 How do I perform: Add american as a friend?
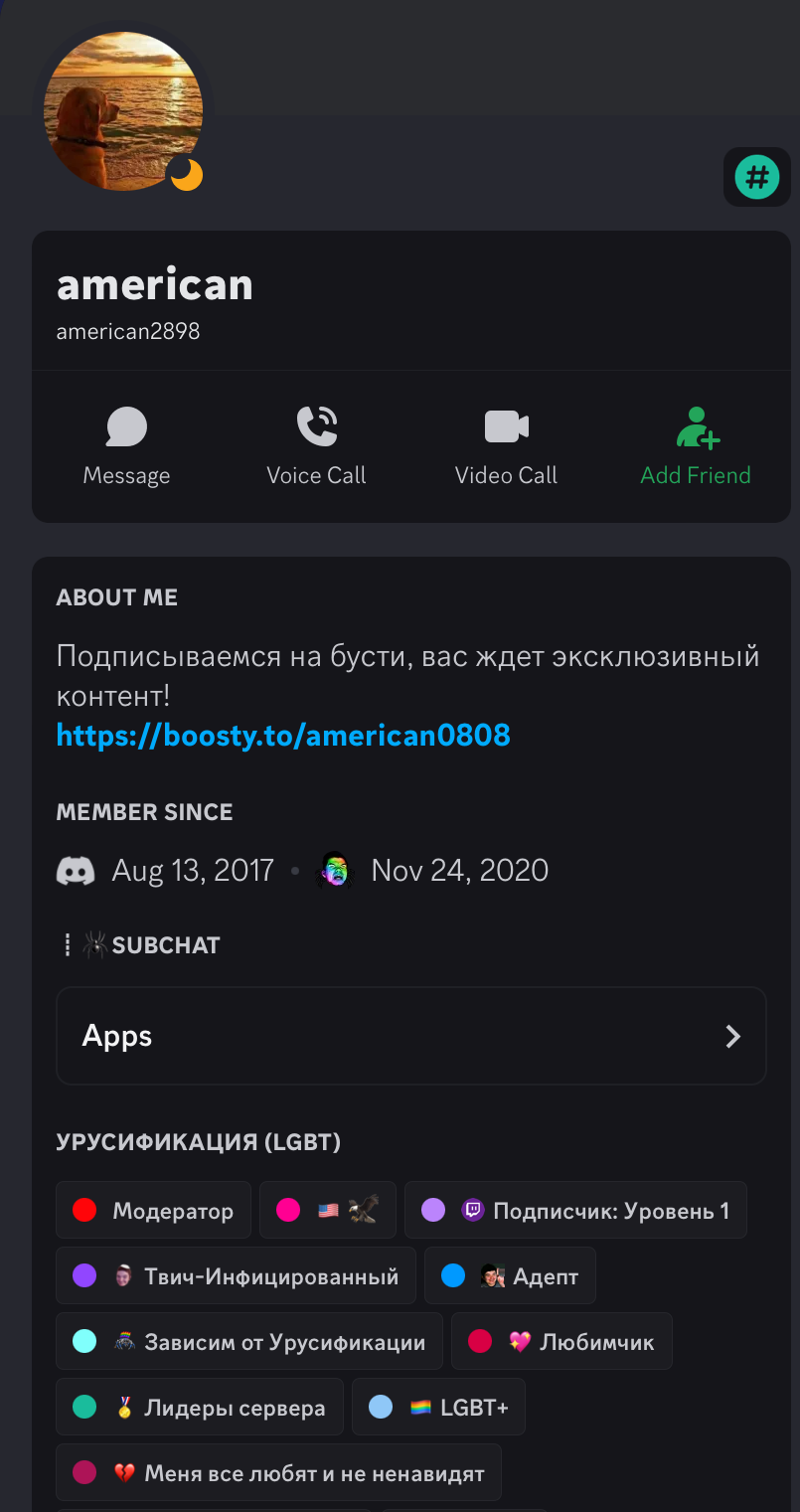695,446
